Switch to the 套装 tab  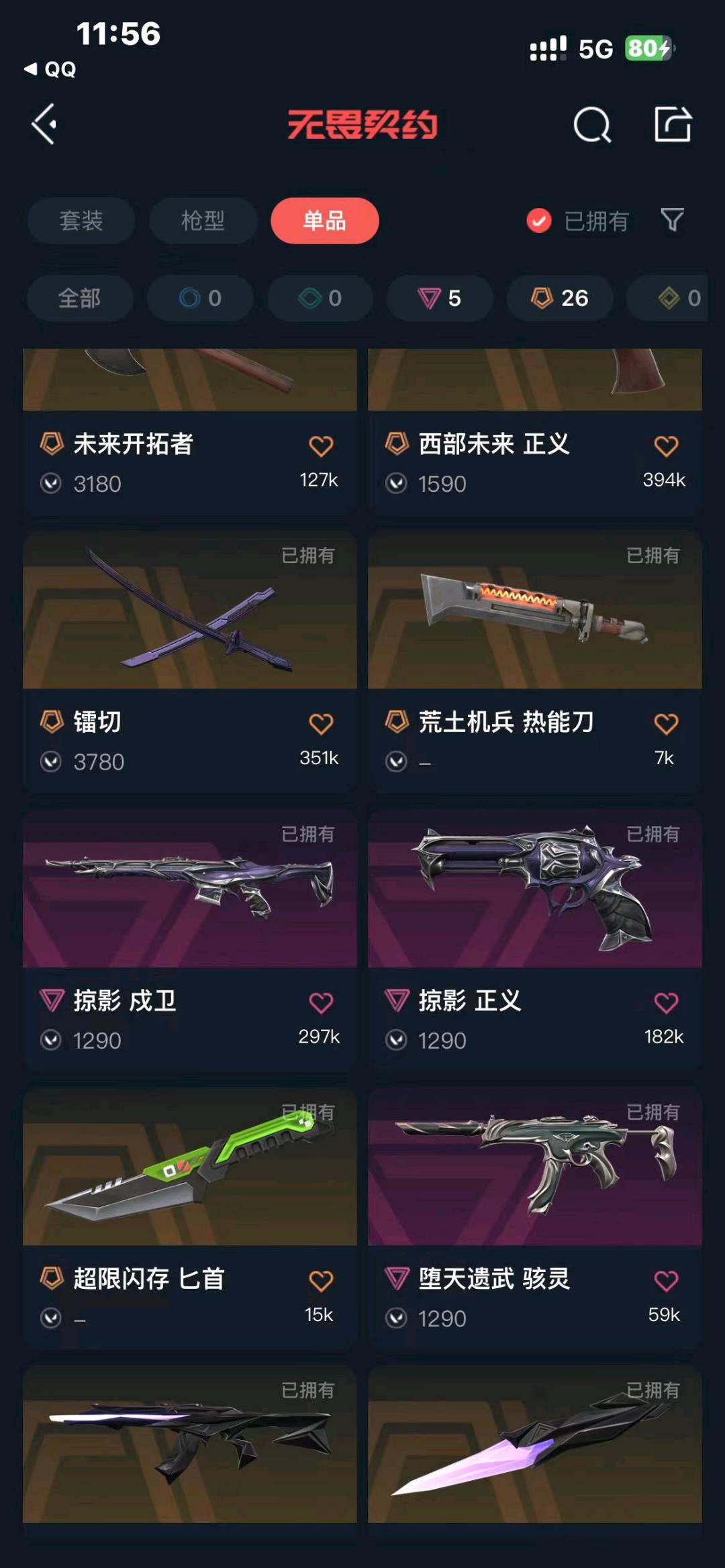(x=81, y=221)
